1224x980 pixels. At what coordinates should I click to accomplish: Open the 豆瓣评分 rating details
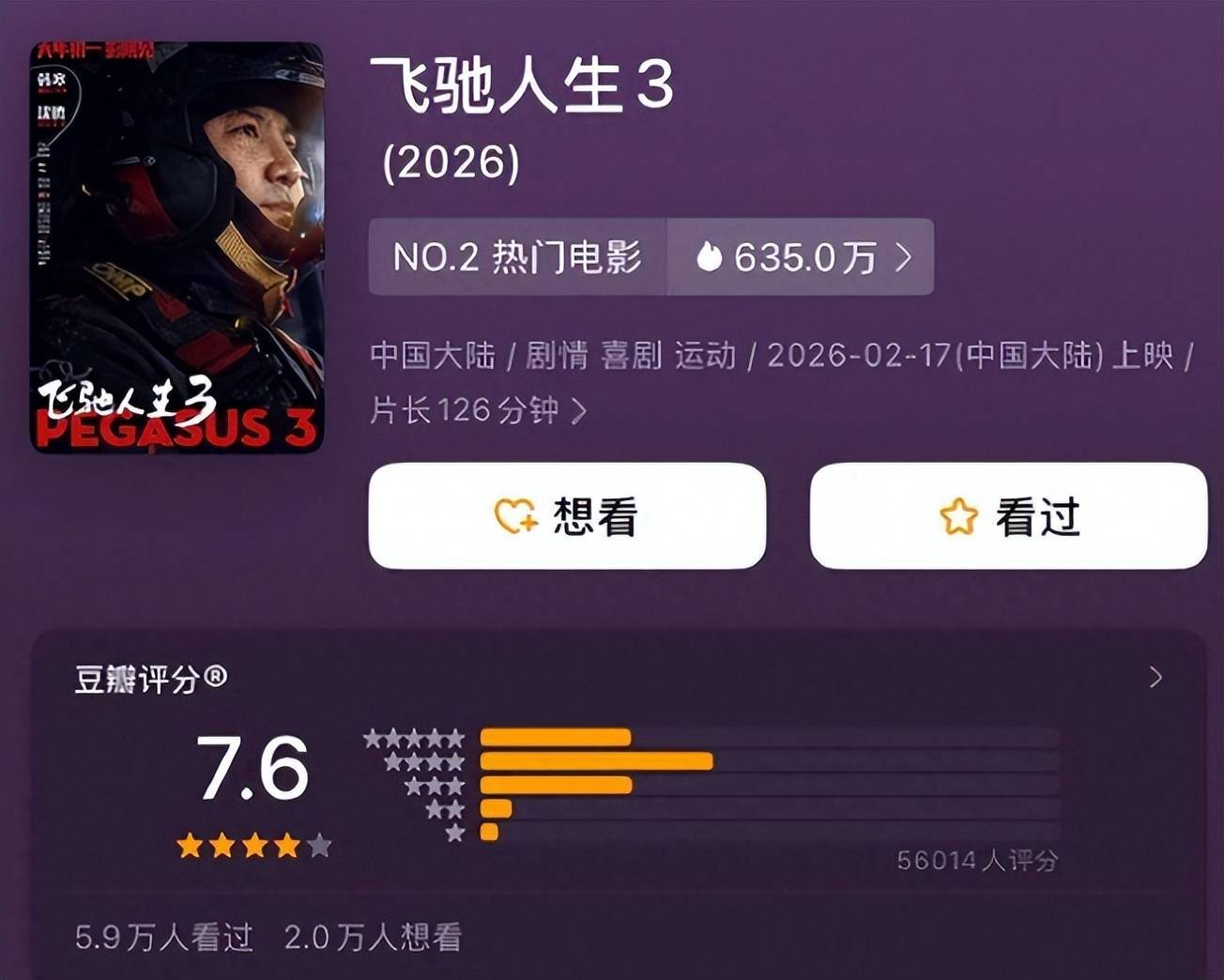[x=1155, y=678]
